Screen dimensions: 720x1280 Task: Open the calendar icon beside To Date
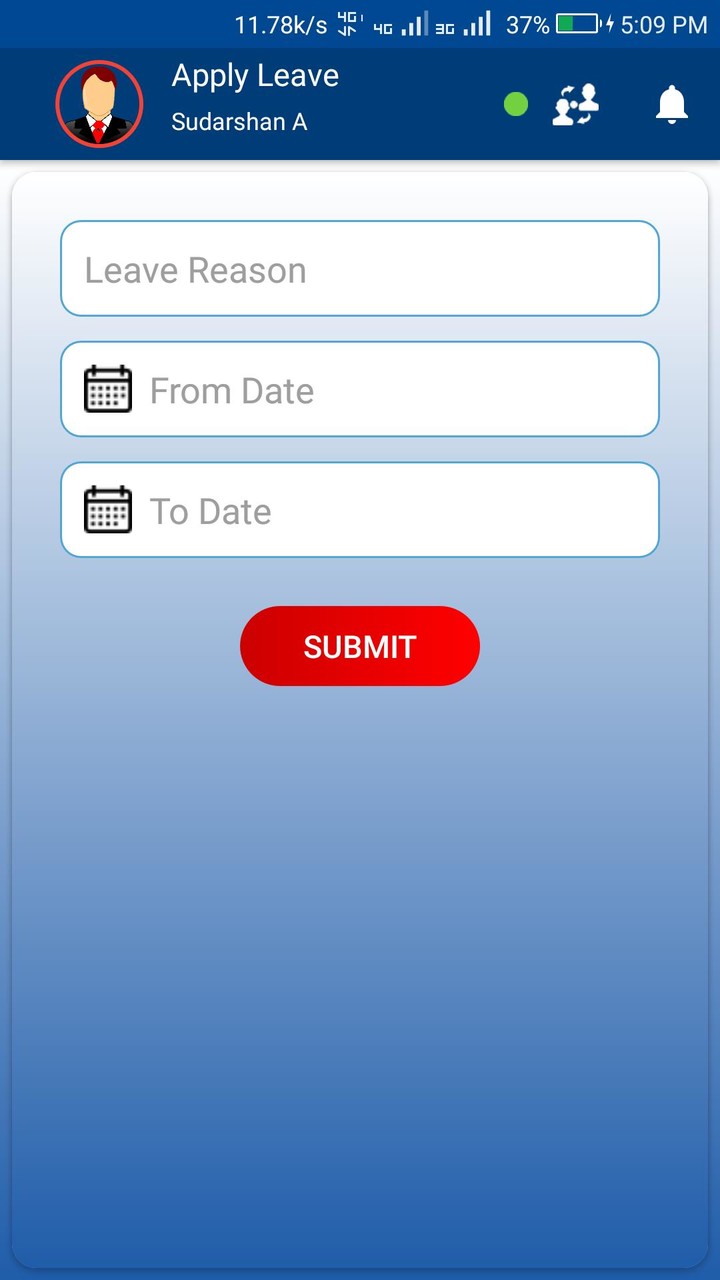(x=108, y=509)
